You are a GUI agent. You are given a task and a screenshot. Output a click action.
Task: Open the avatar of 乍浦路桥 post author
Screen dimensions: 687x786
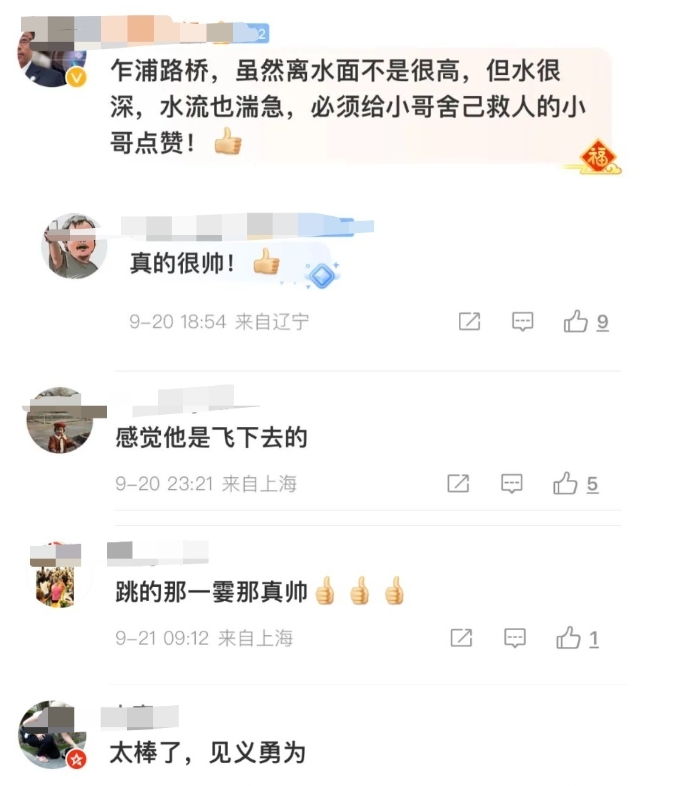50,55
